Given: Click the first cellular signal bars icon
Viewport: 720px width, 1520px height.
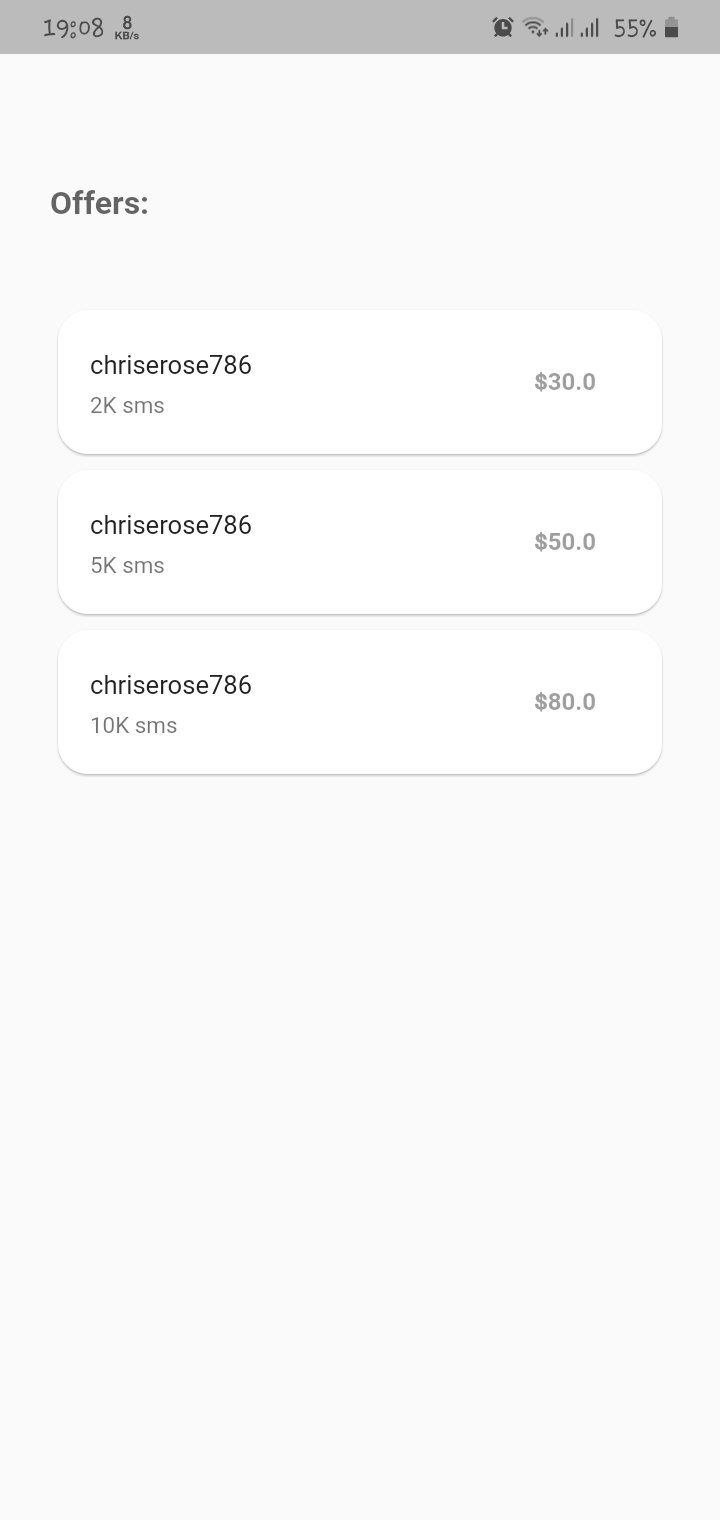Looking at the screenshot, I should coord(567,28).
